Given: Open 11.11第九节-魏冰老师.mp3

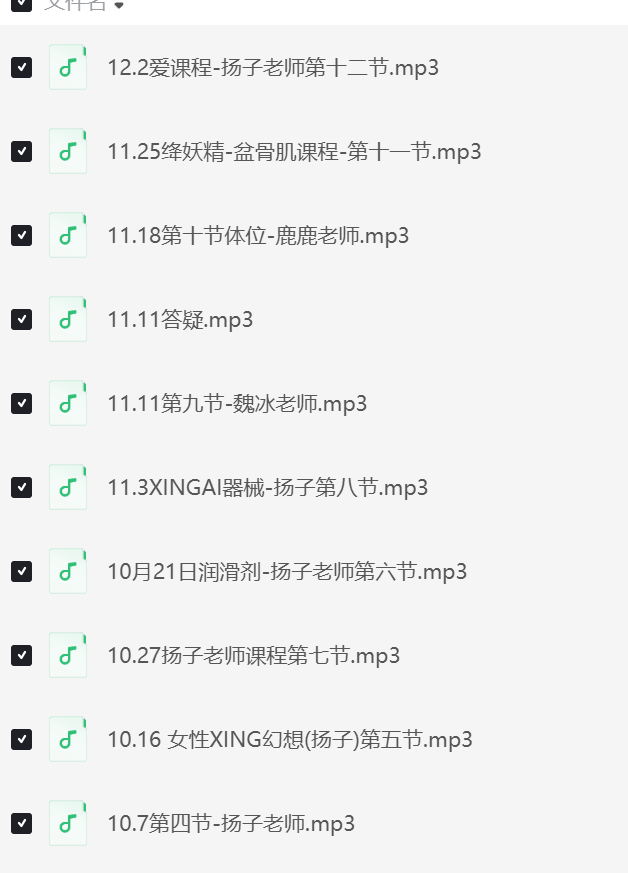Looking at the screenshot, I should click(237, 404).
